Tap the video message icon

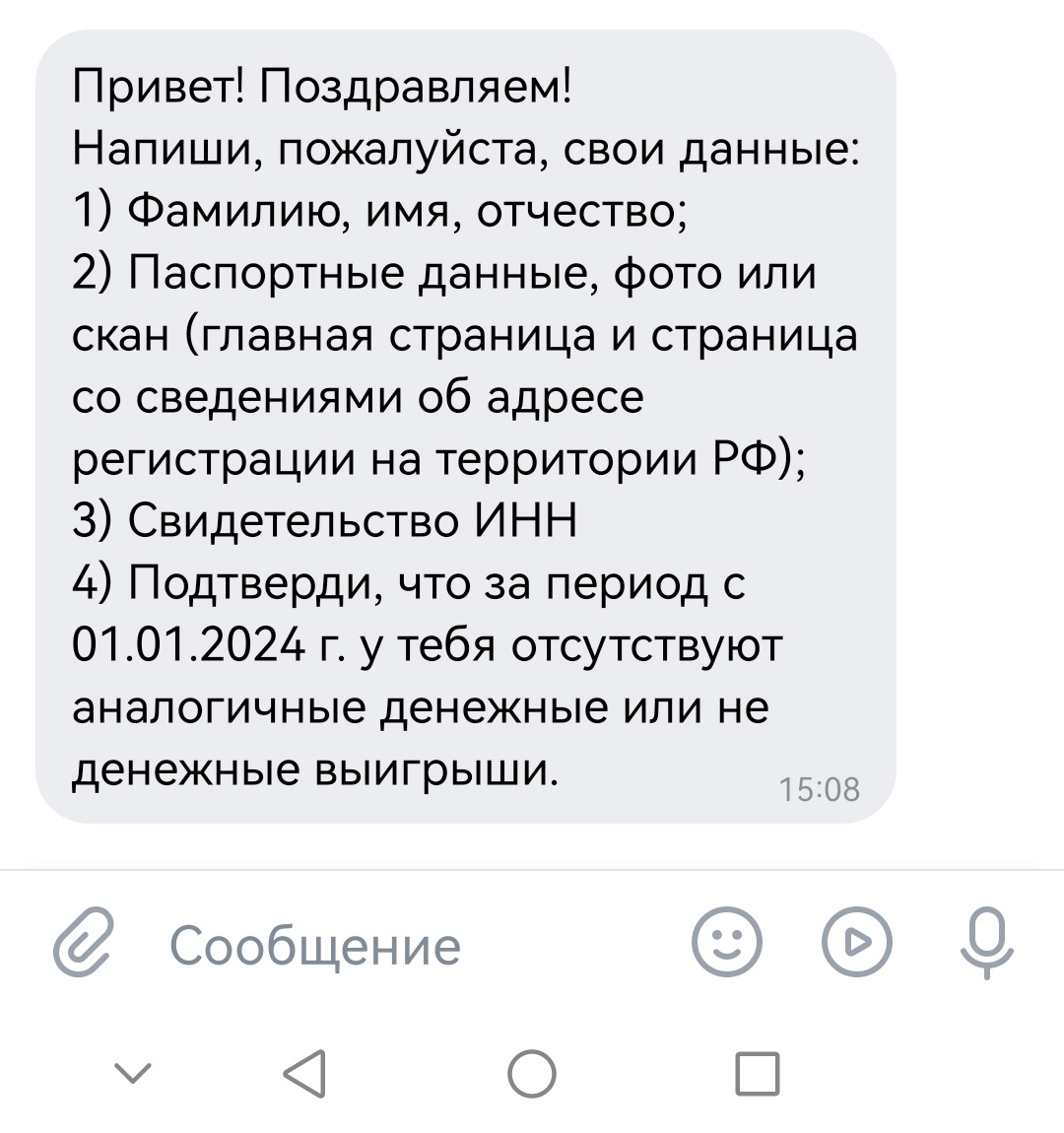point(856,943)
